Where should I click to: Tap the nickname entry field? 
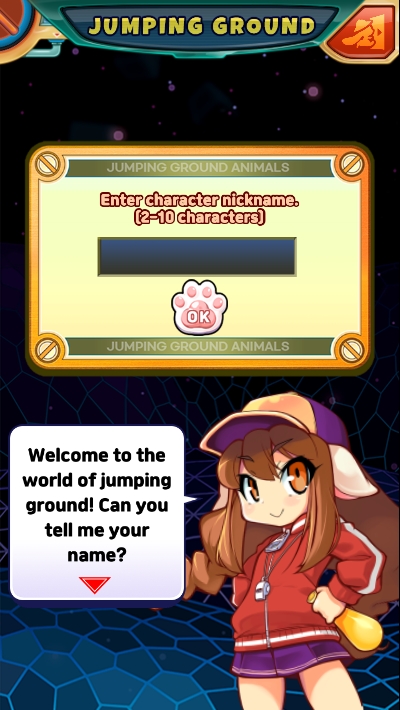tap(197, 257)
